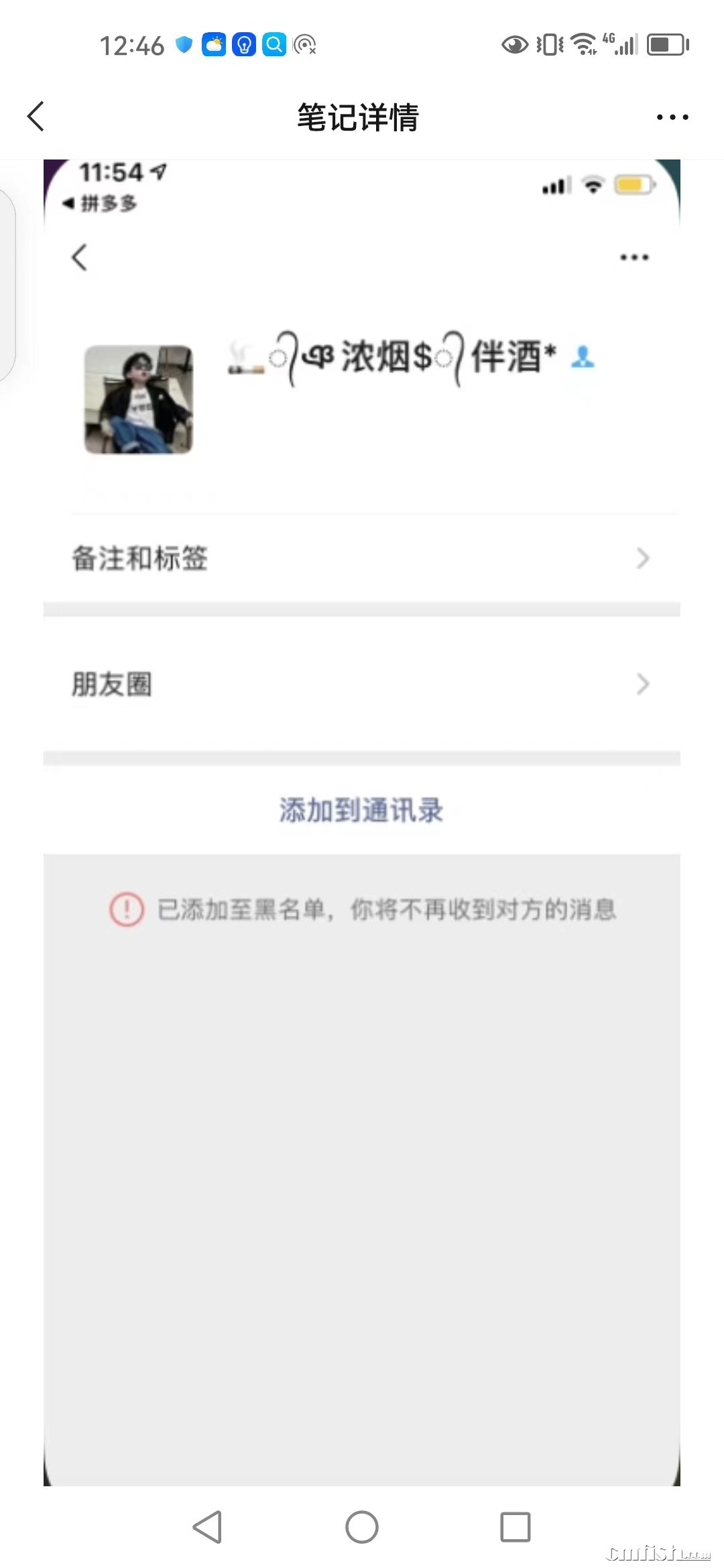This screenshot has width=724, height=1568.
Task: Tap the system back navigation button
Action: (x=207, y=1527)
